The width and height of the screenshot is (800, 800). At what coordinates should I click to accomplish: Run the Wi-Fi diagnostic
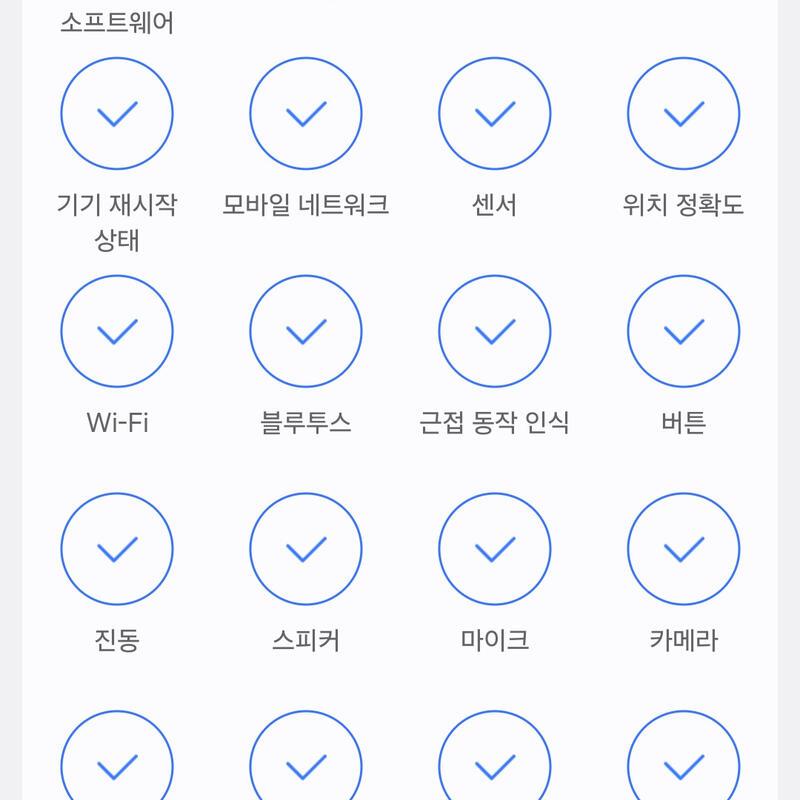117,331
